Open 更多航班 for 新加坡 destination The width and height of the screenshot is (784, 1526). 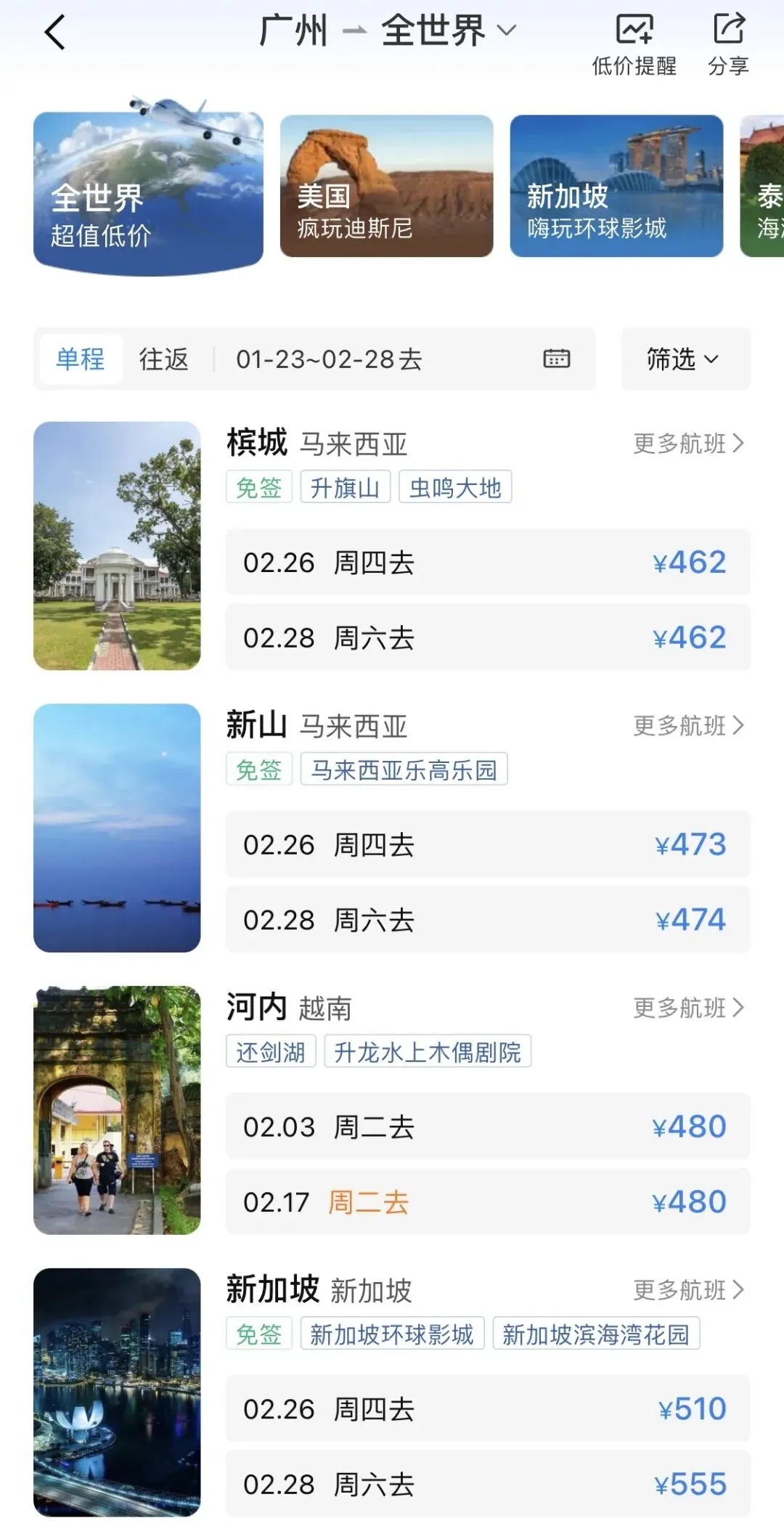(x=687, y=1290)
